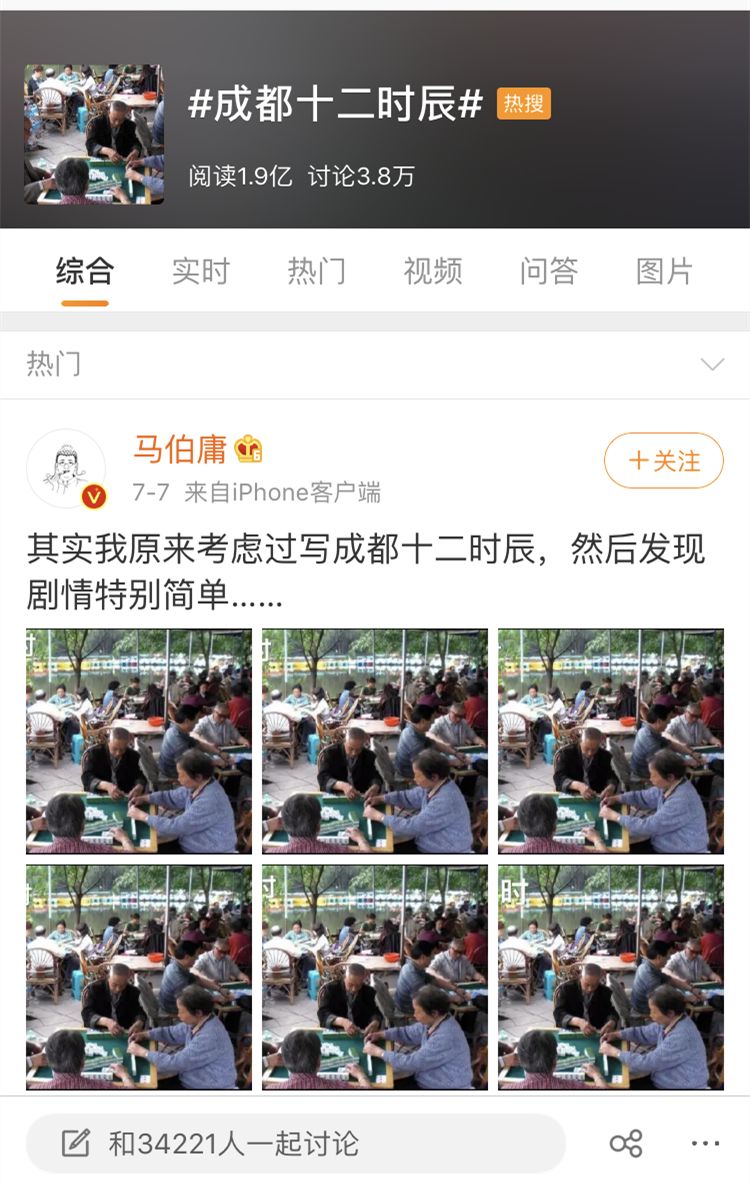Switch to the 实时 tab

(200, 271)
